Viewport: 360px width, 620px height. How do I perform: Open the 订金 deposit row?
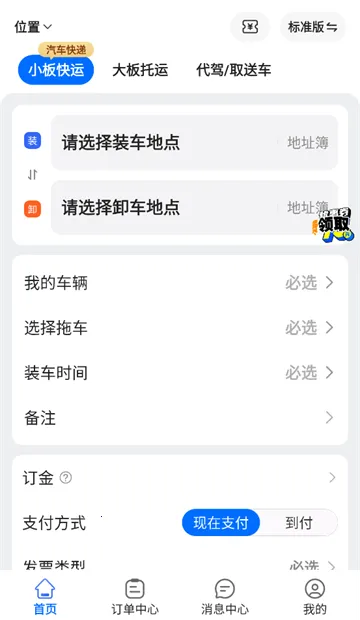pos(180,478)
